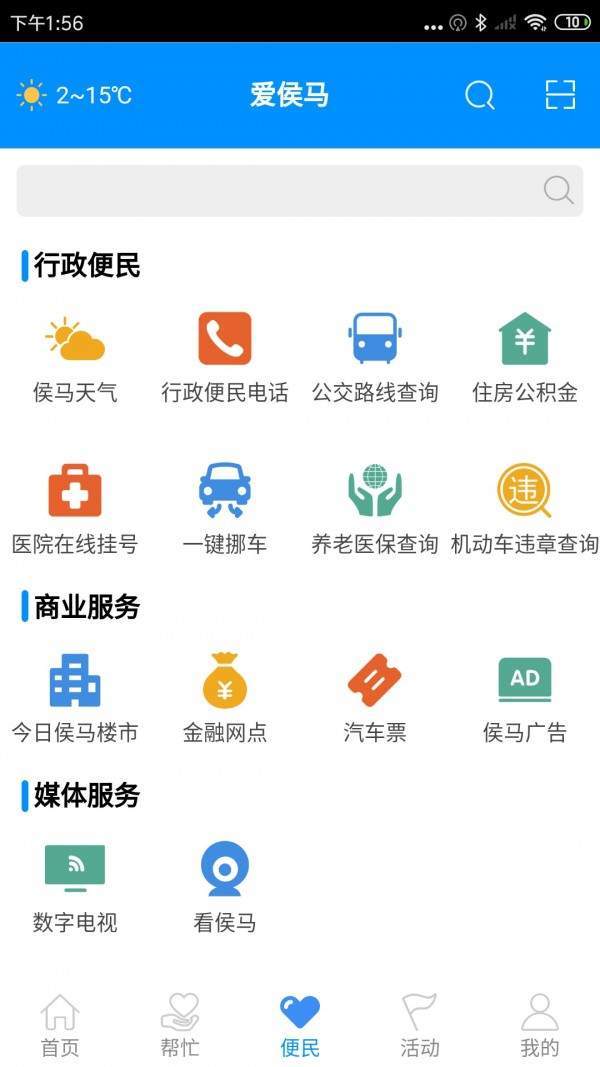Select 医院在线挂号 hospital registration
This screenshot has width=600, height=1067.
click(75, 509)
